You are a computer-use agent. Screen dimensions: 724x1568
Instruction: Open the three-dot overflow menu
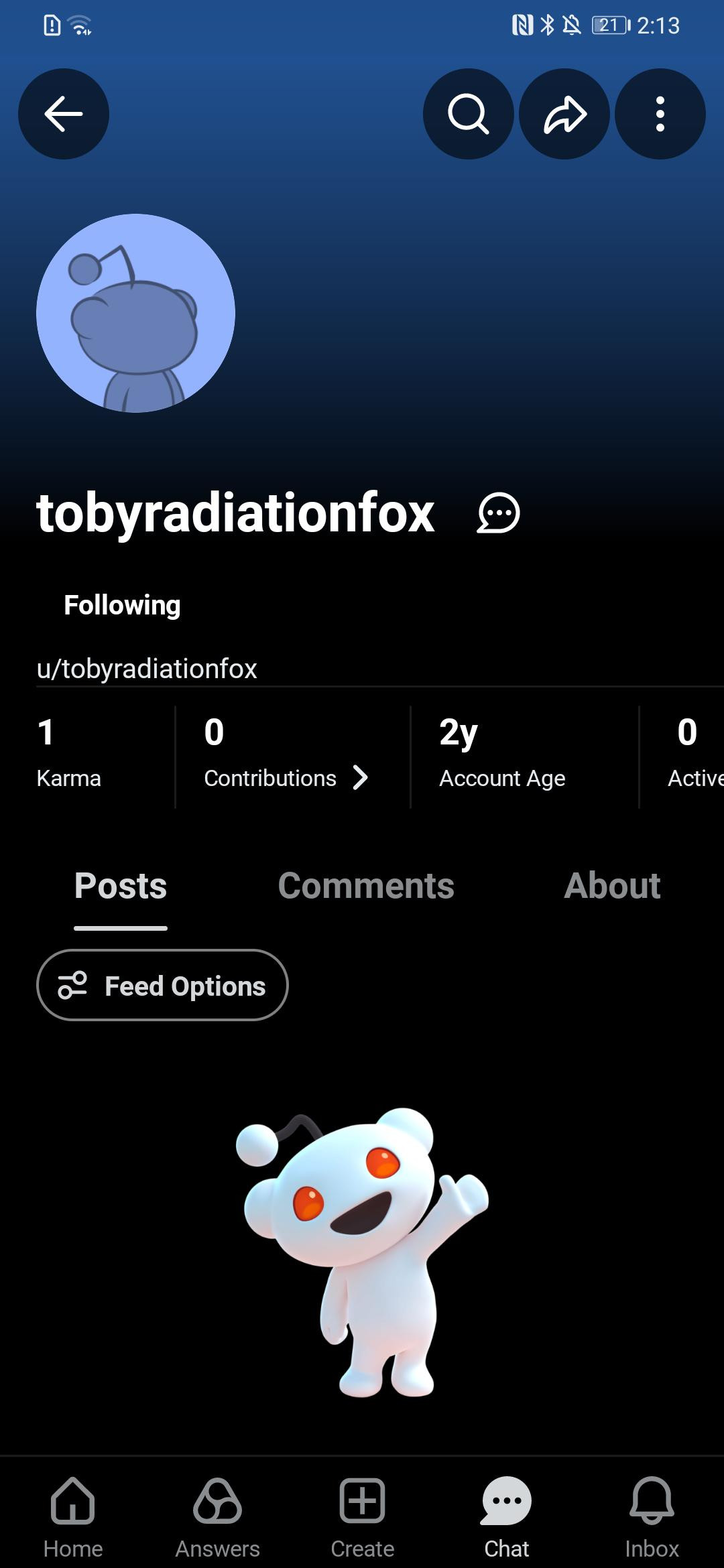(660, 114)
